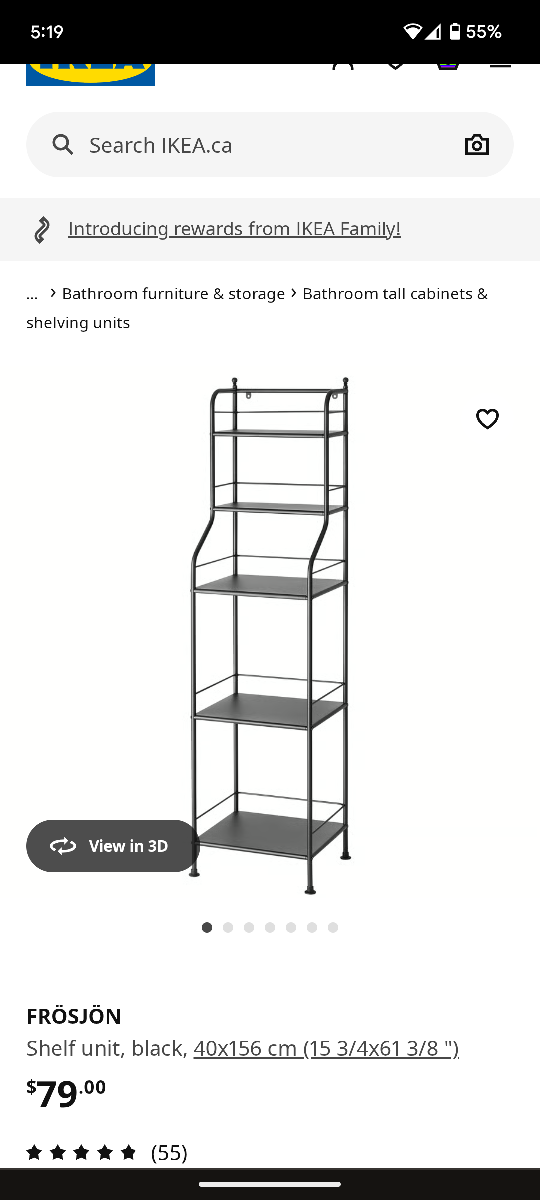The width and height of the screenshot is (540, 1200).
Task: Select the 40x156 cm size link
Action: click(x=326, y=1048)
